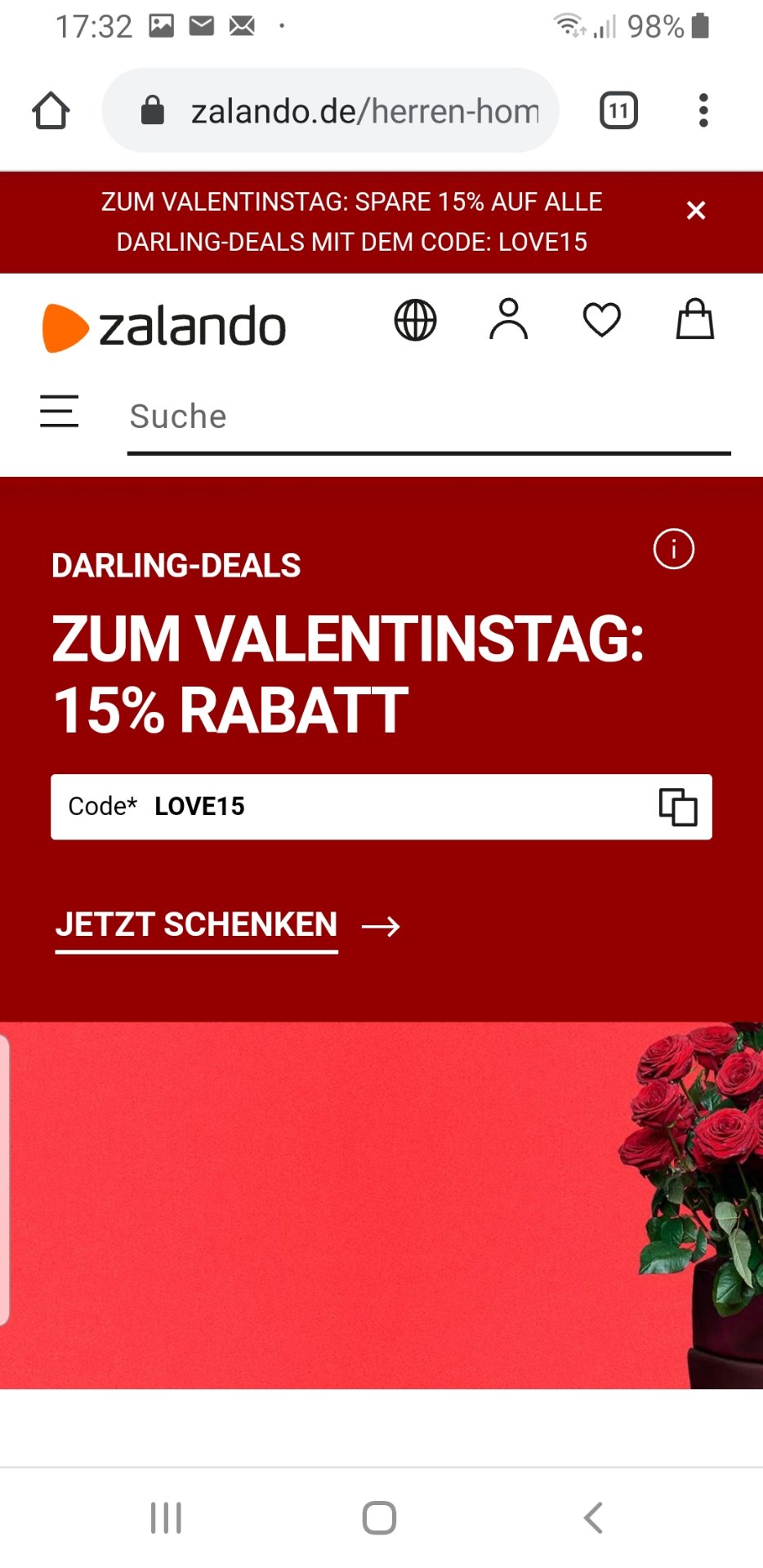Open the language and country globe

416,320
